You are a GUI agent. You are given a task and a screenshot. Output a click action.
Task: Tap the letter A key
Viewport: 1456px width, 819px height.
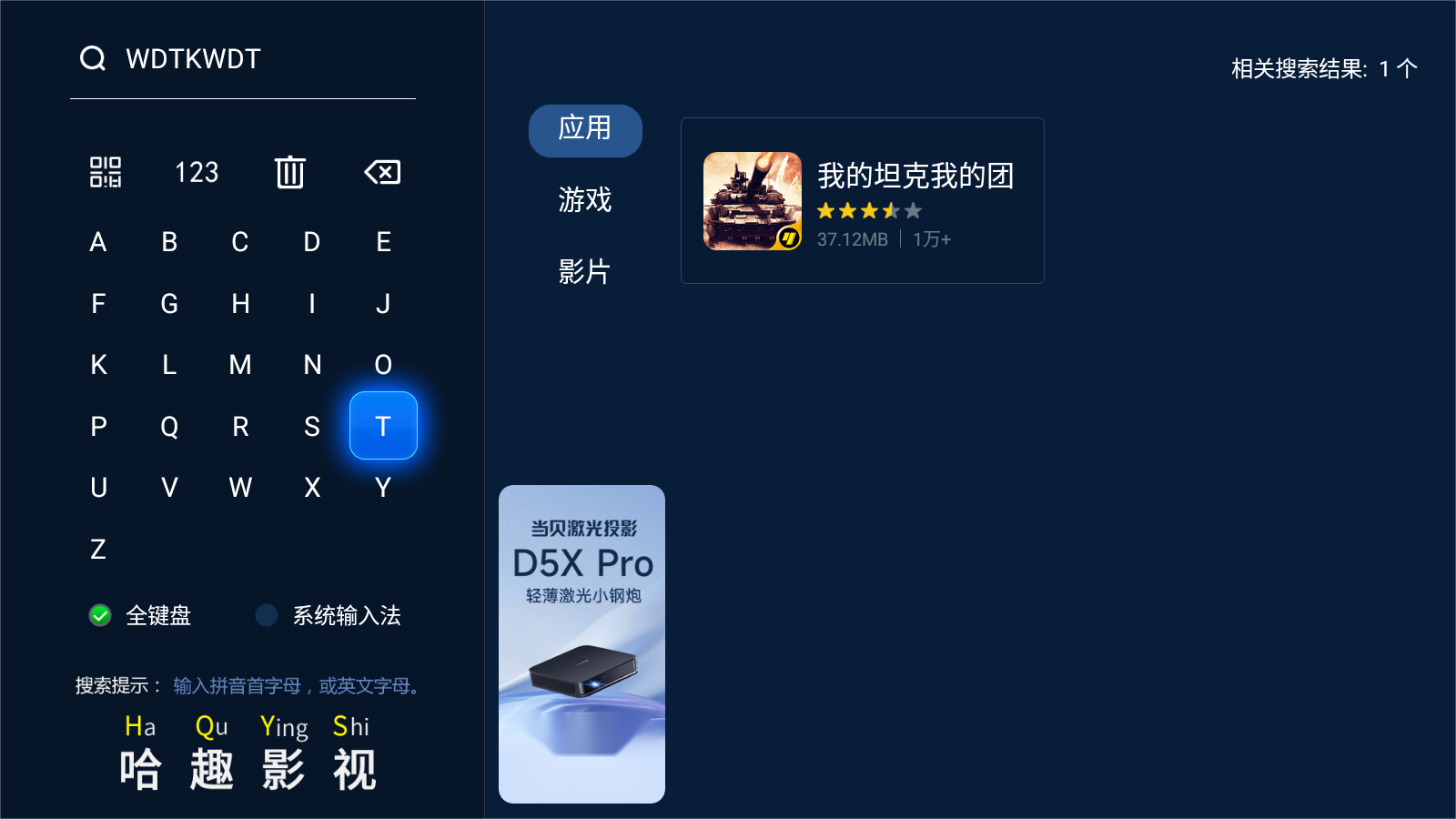(x=98, y=242)
